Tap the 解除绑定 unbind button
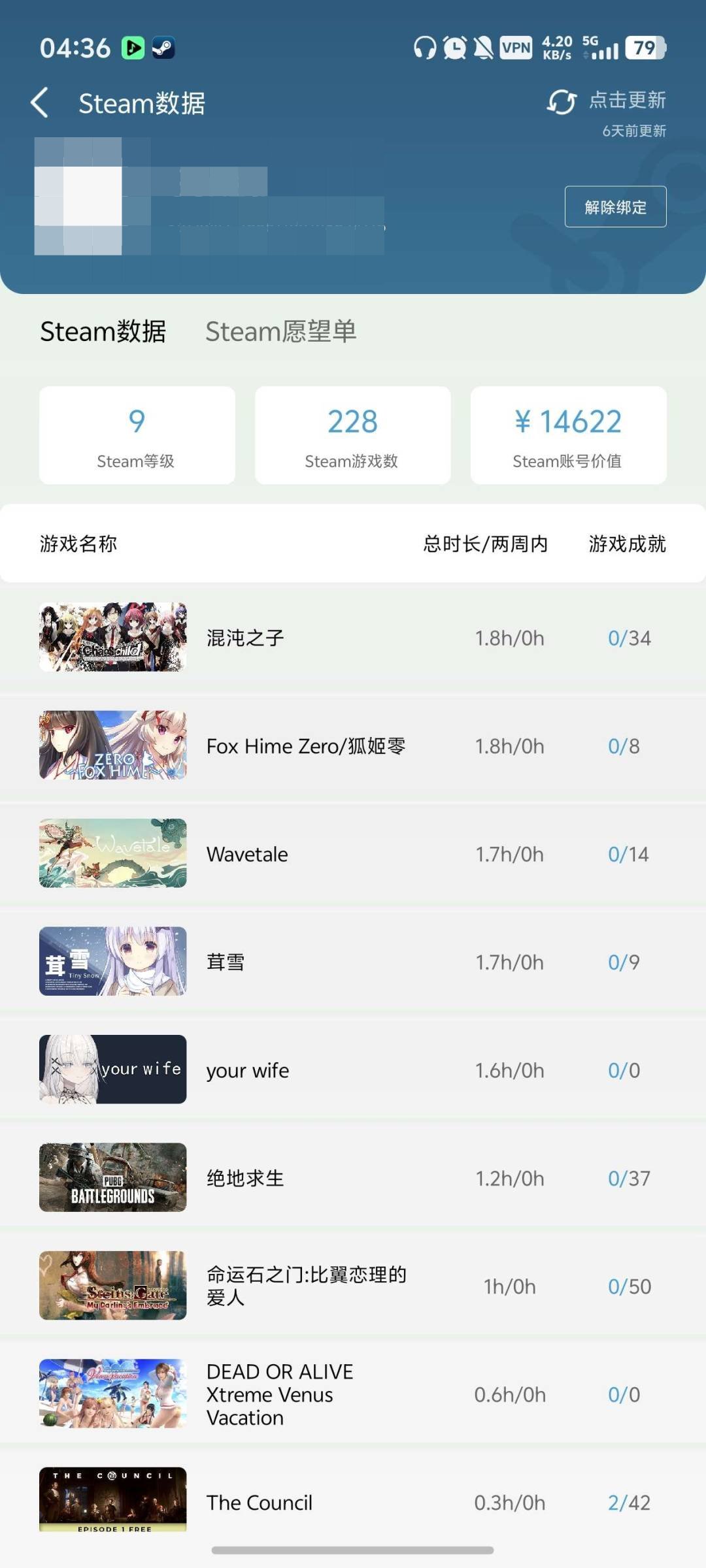The width and height of the screenshot is (706, 1568). [615, 206]
